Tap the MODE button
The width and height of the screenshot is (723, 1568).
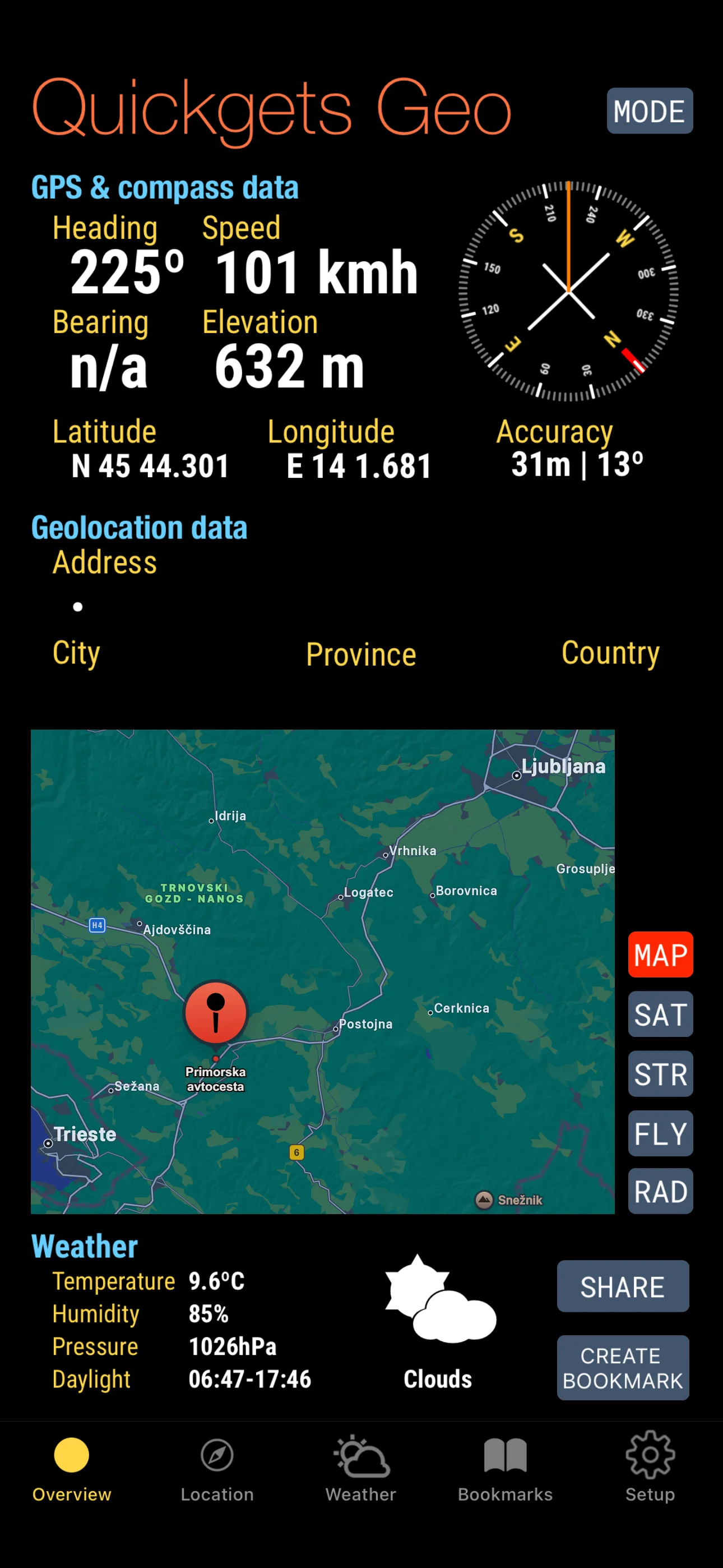pyautogui.click(x=650, y=111)
